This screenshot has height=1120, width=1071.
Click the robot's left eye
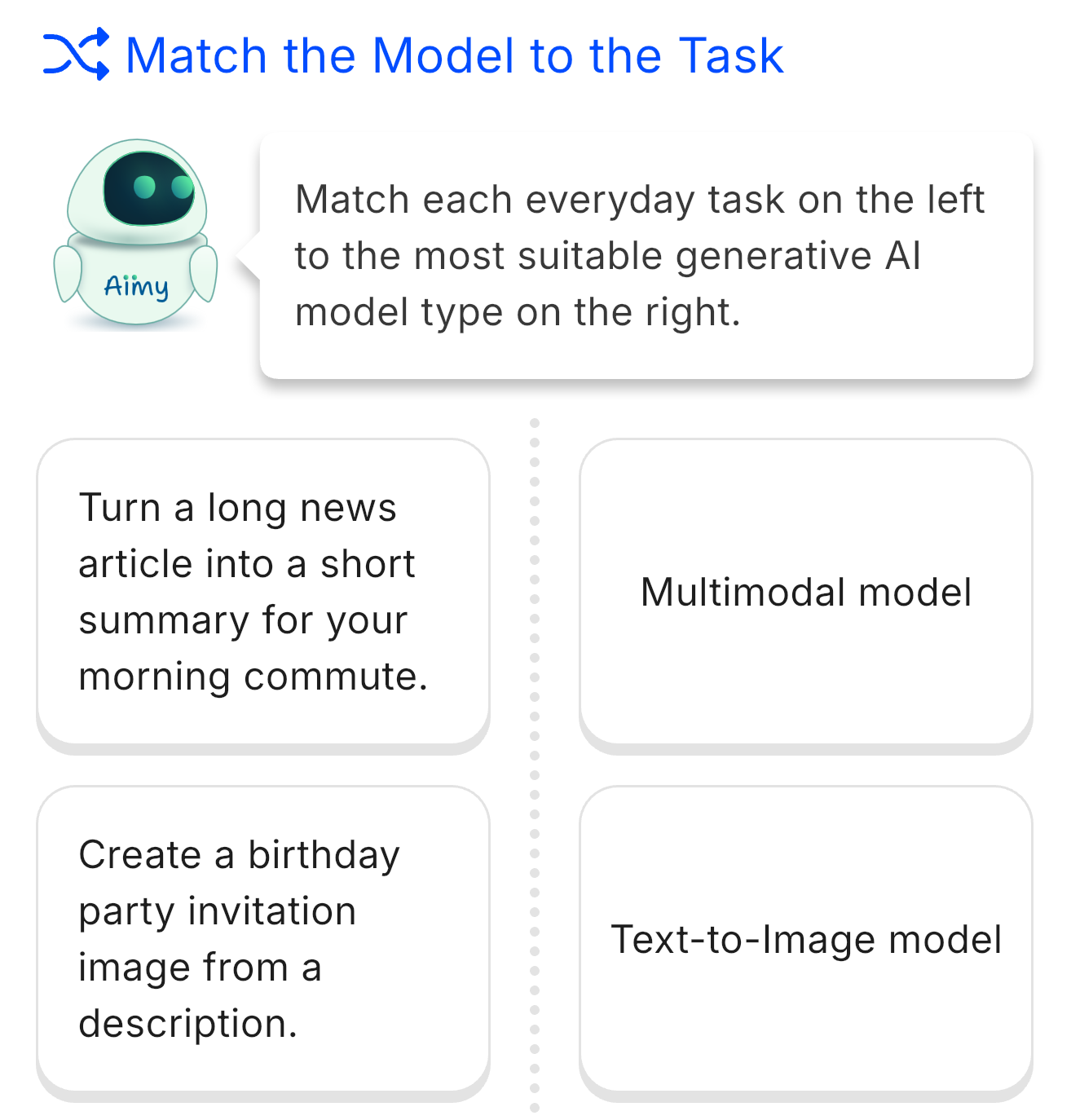pos(144,186)
